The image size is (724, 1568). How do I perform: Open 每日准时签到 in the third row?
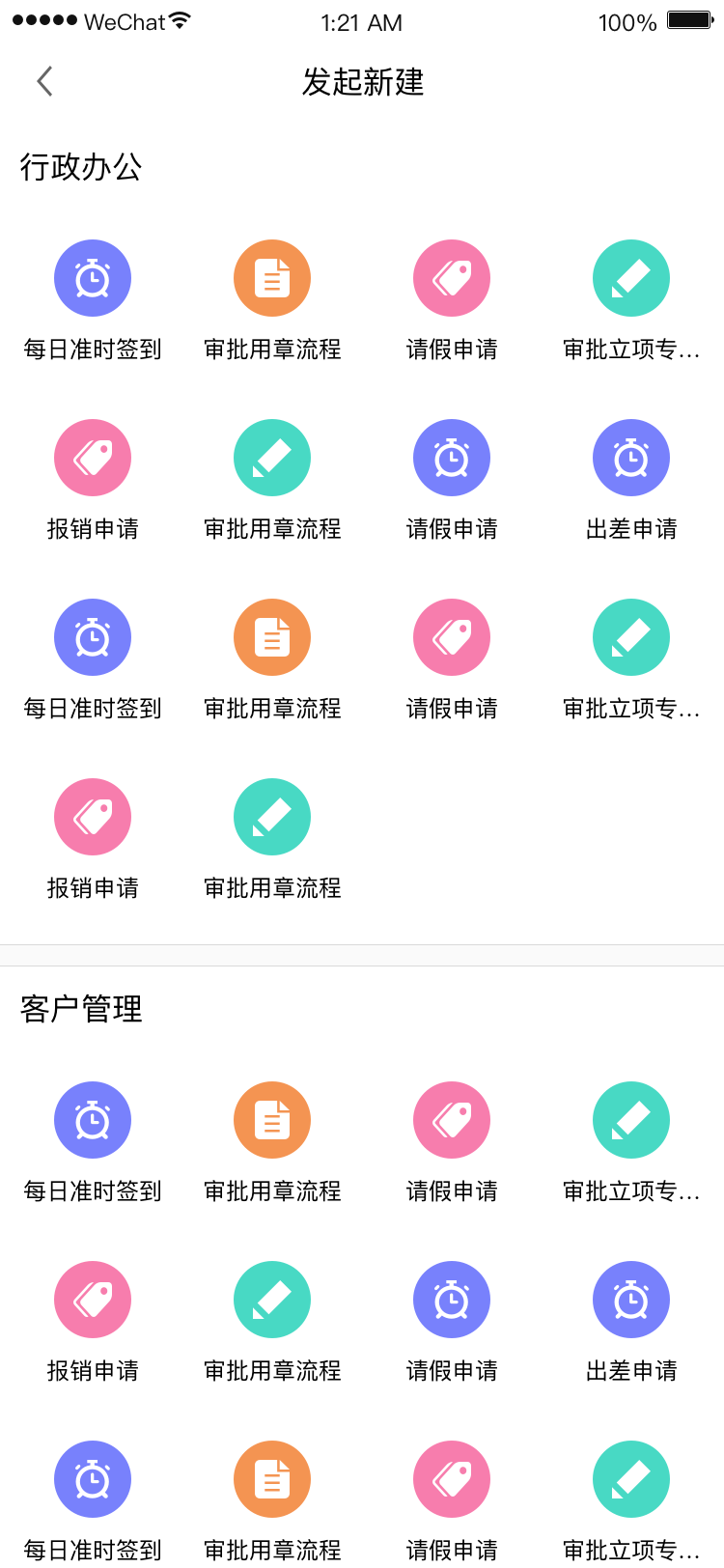93,637
